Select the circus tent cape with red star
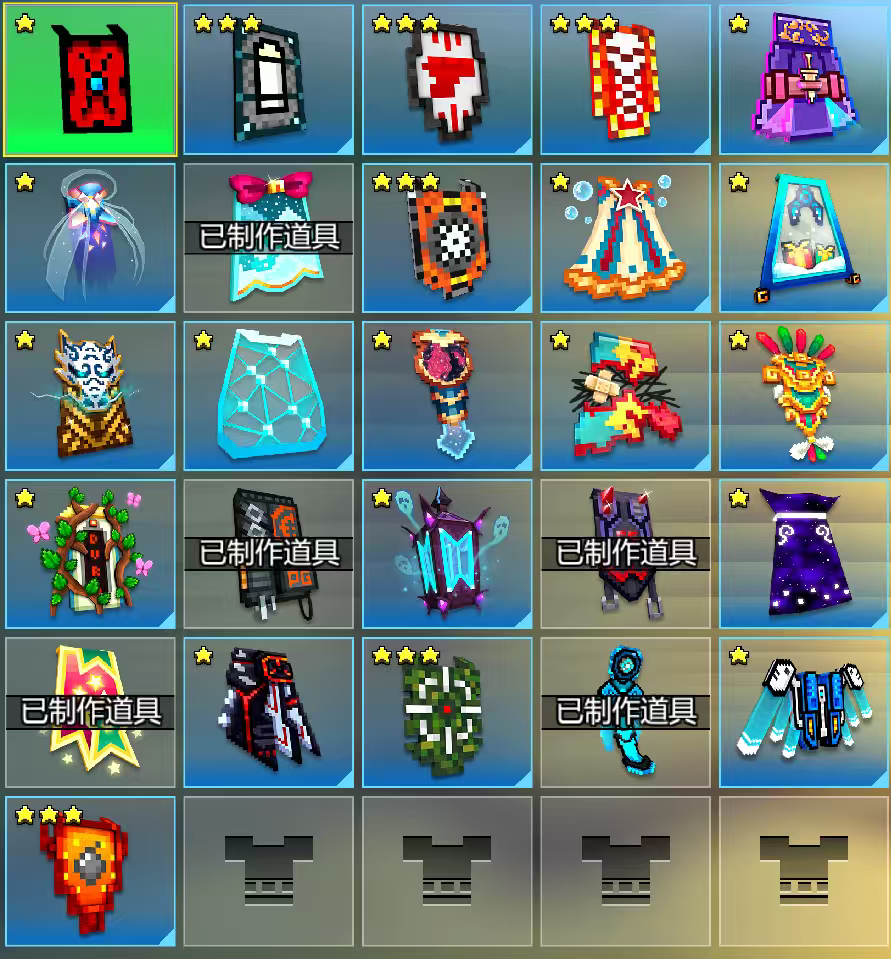Viewport: 891px width, 959px height. pyautogui.click(x=624, y=240)
